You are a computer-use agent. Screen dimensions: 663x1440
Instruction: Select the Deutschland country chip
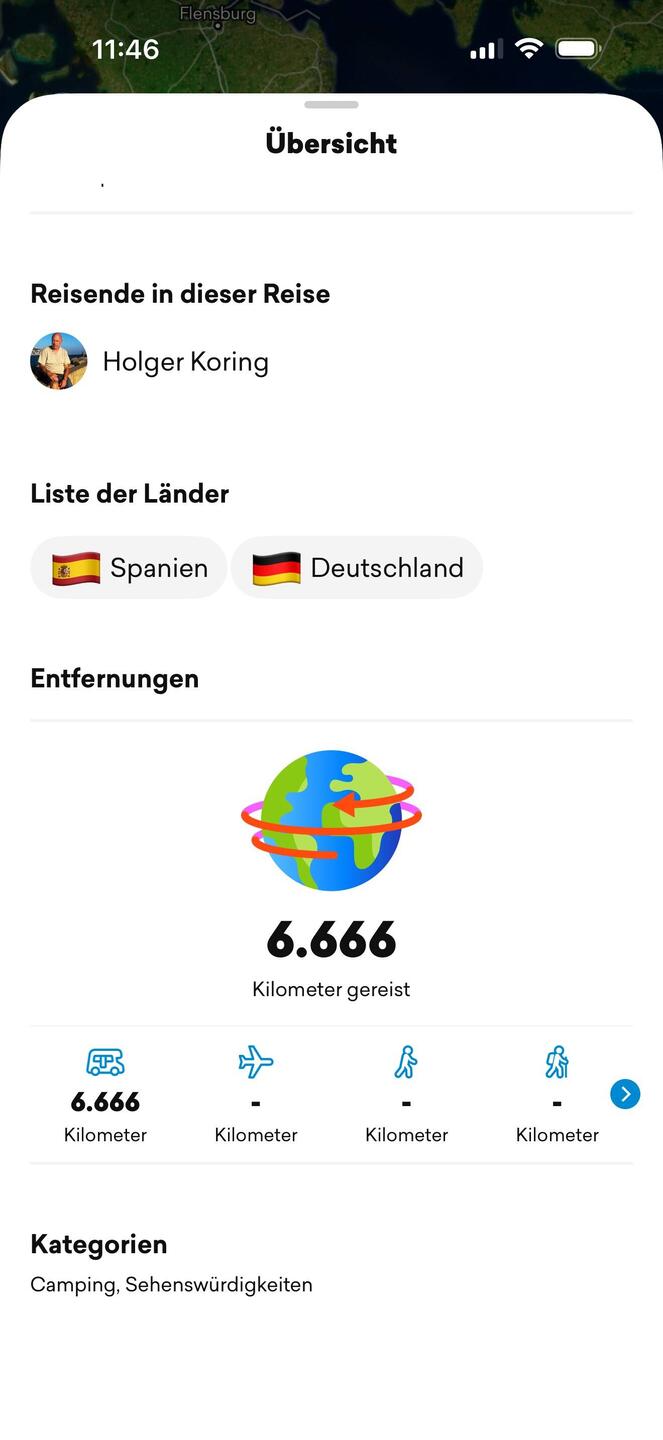point(357,568)
